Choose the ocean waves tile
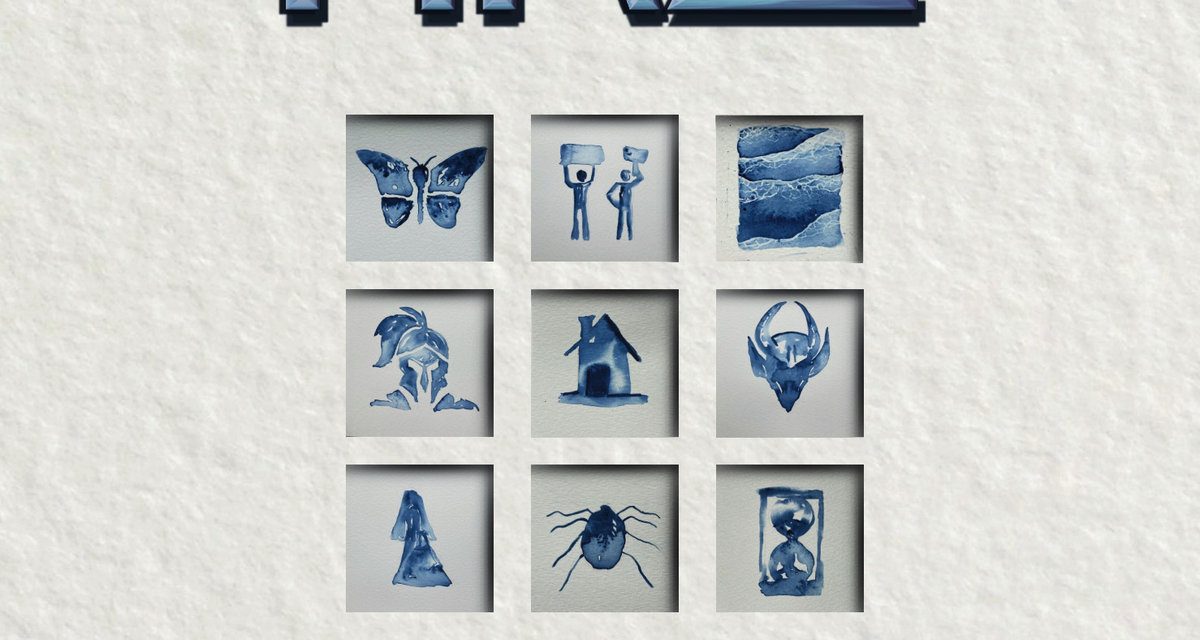Screen dimensions: 1200x640 click(789, 188)
